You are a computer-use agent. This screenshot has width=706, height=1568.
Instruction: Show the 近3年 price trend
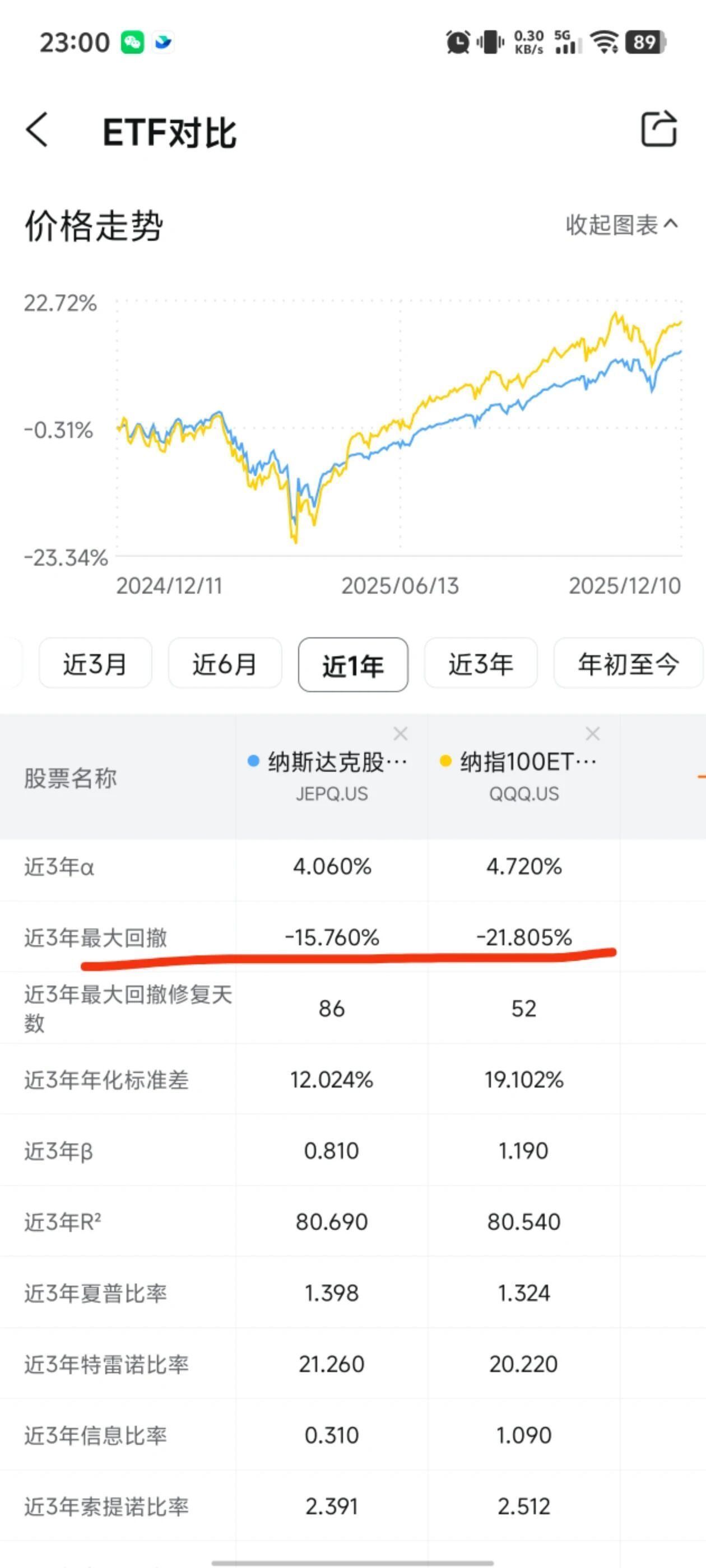[x=481, y=664]
